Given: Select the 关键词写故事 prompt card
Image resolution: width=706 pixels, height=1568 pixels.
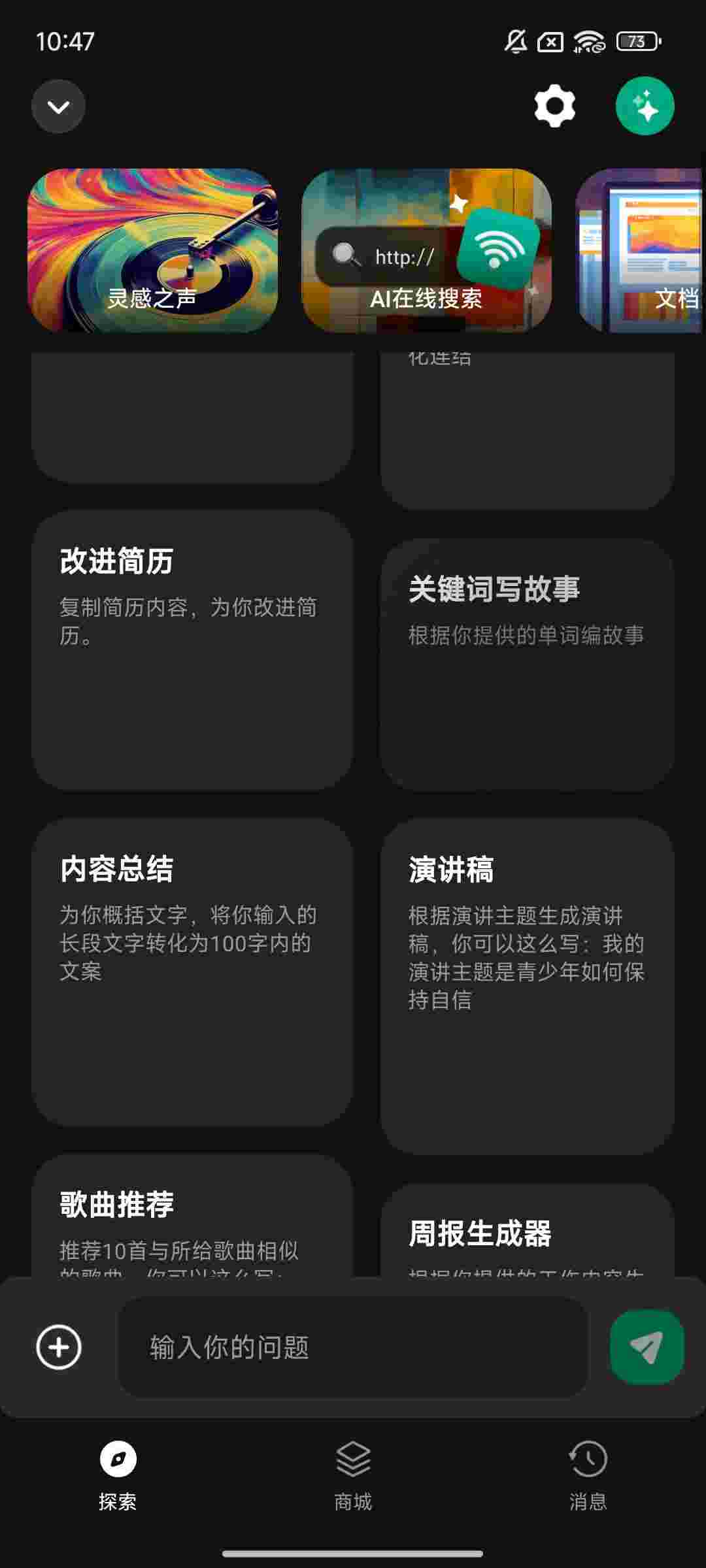Looking at the screenshot, I should point(527,664).
